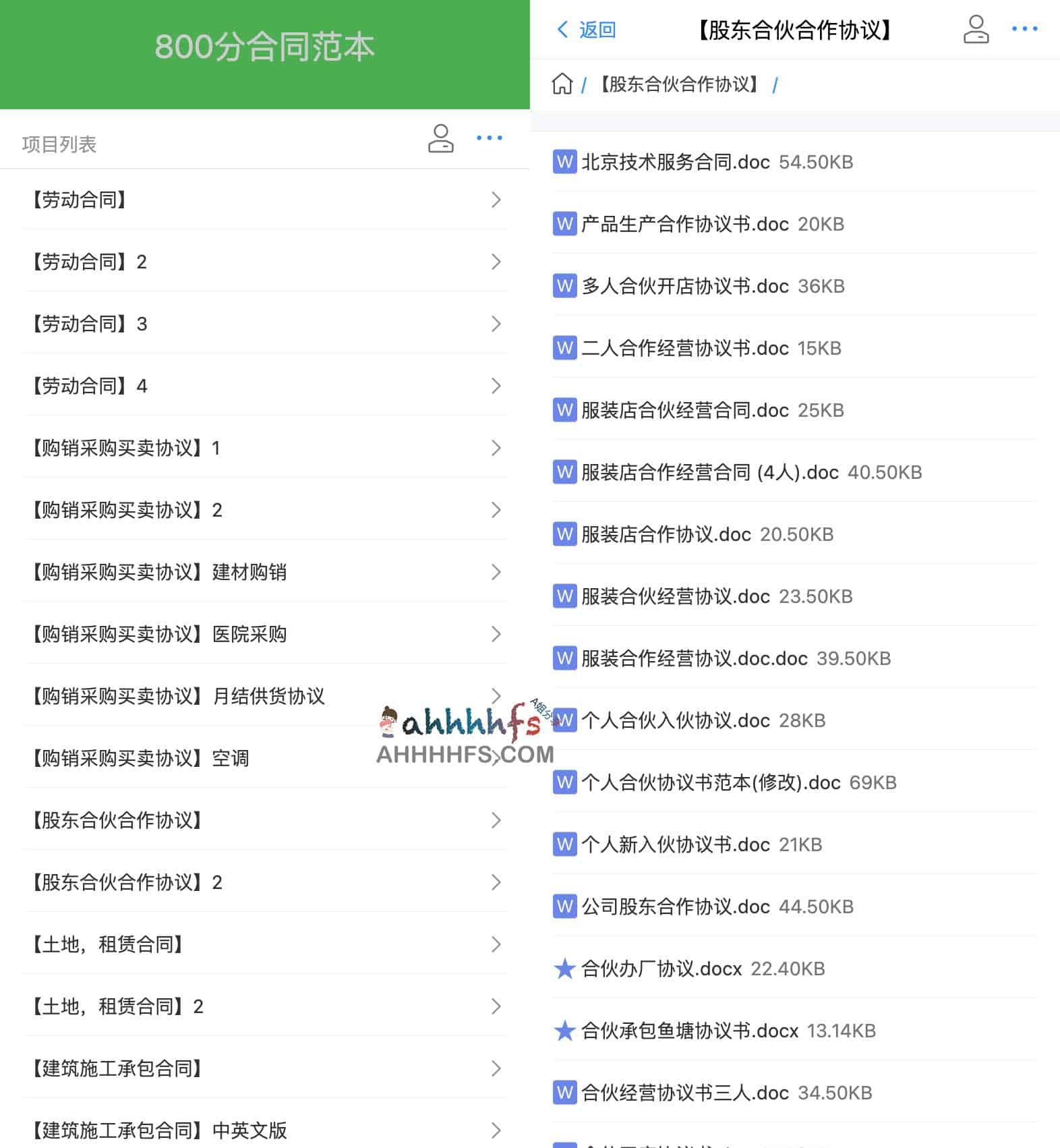Click the star icon beside 合伙承包鱼塘协议书.docx

pyautogui.click(x=564, y=1031)
